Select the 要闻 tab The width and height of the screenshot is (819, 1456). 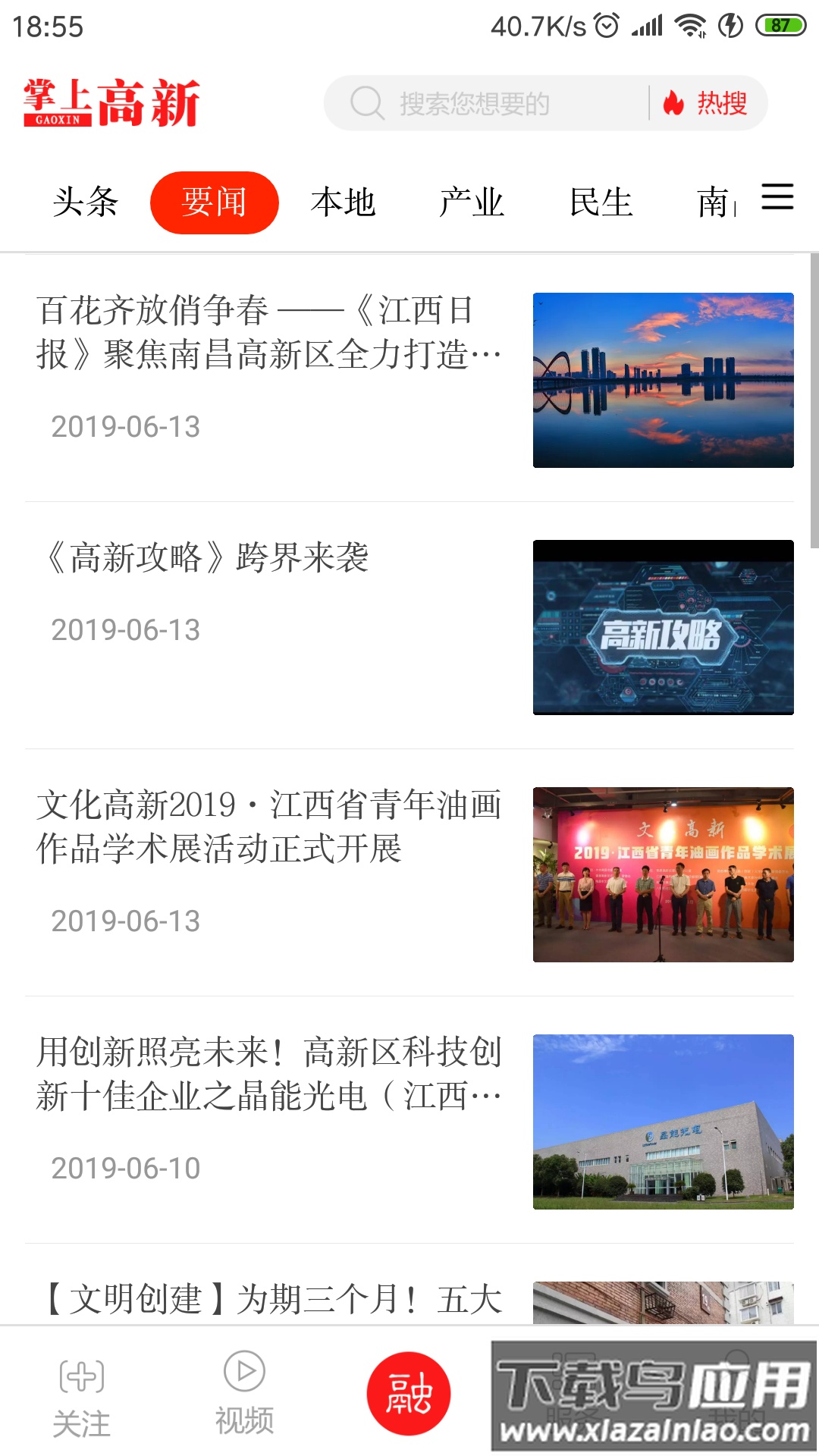coord(215,202)
